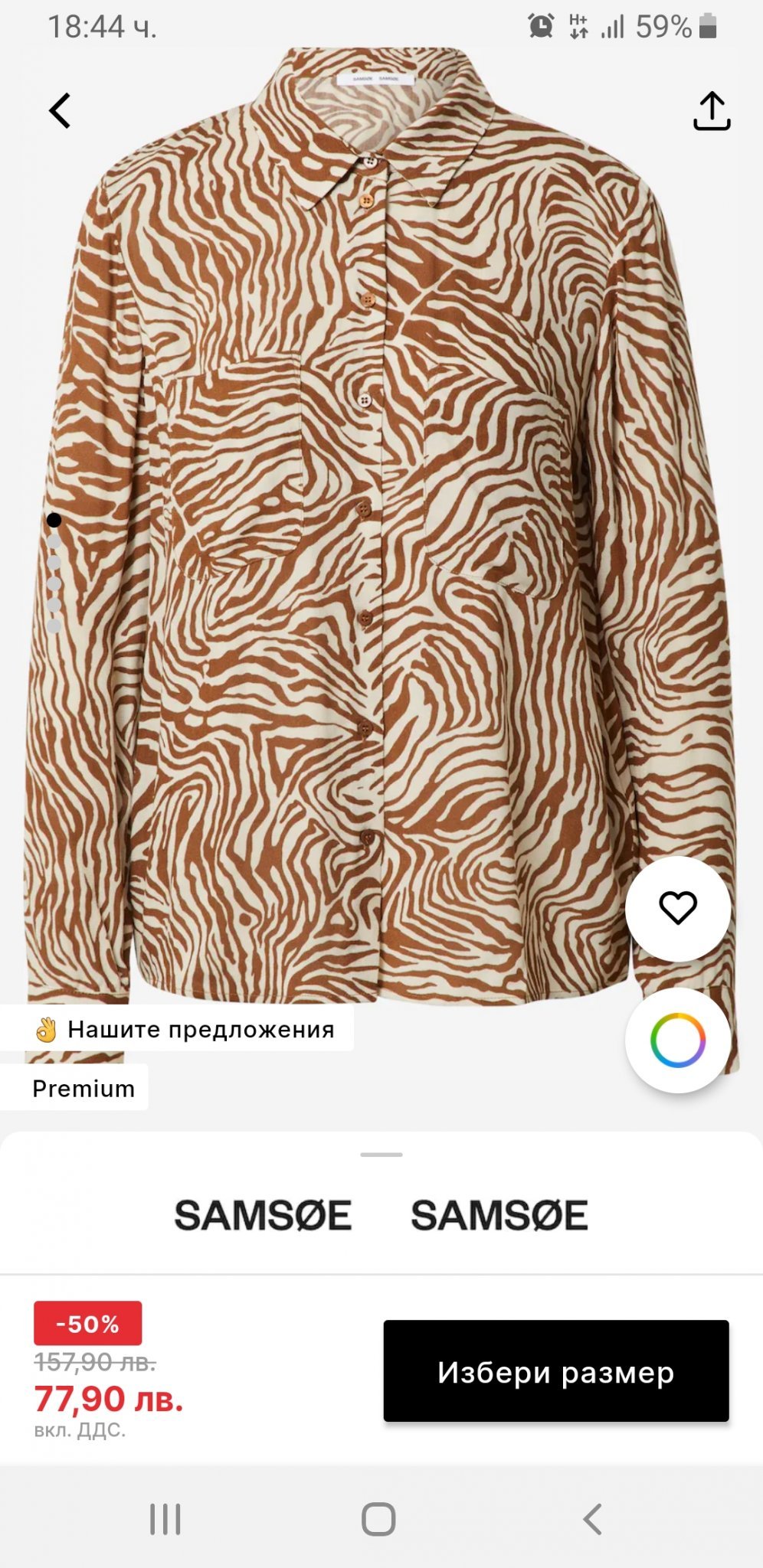The height and width of the screenshot is (1568, 763).
Task: Open the colorful ring color options button
Action: tap(678, 1040)
